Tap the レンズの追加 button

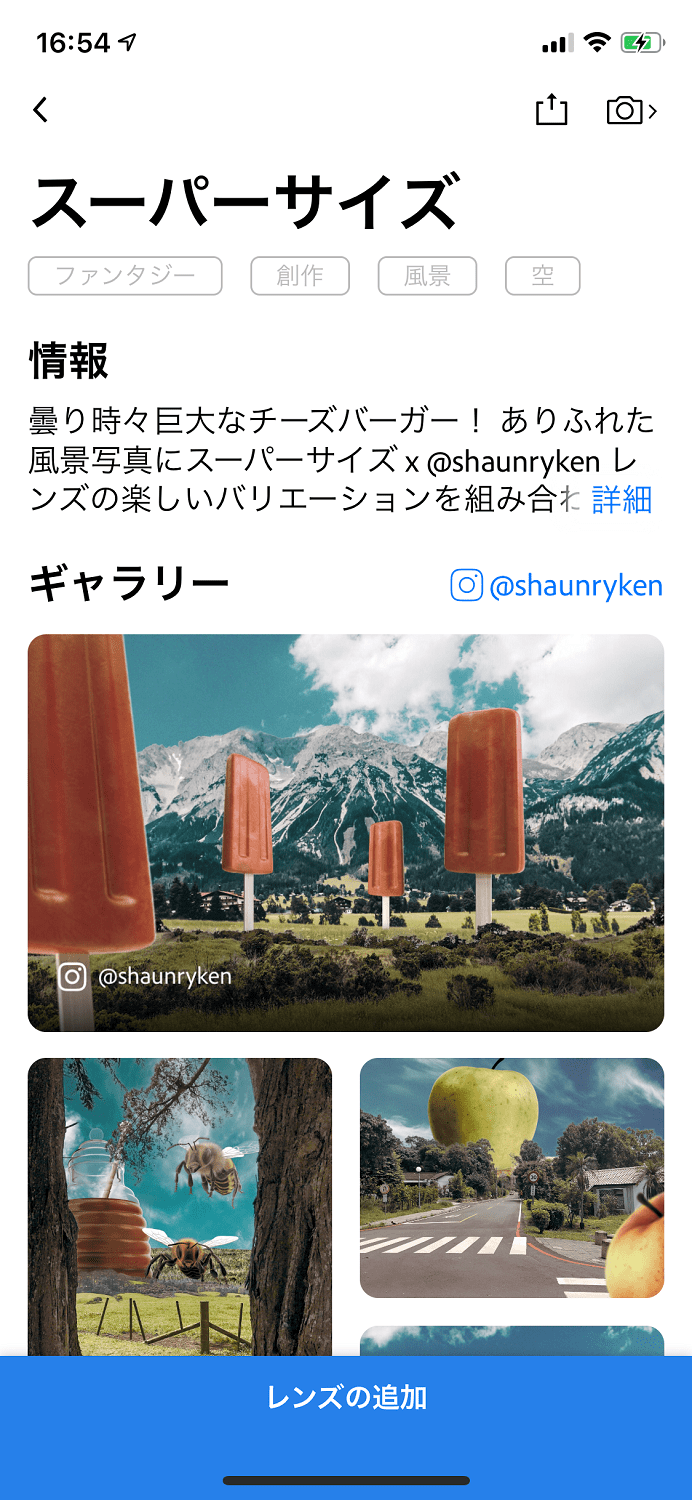tap(346, 1397)
